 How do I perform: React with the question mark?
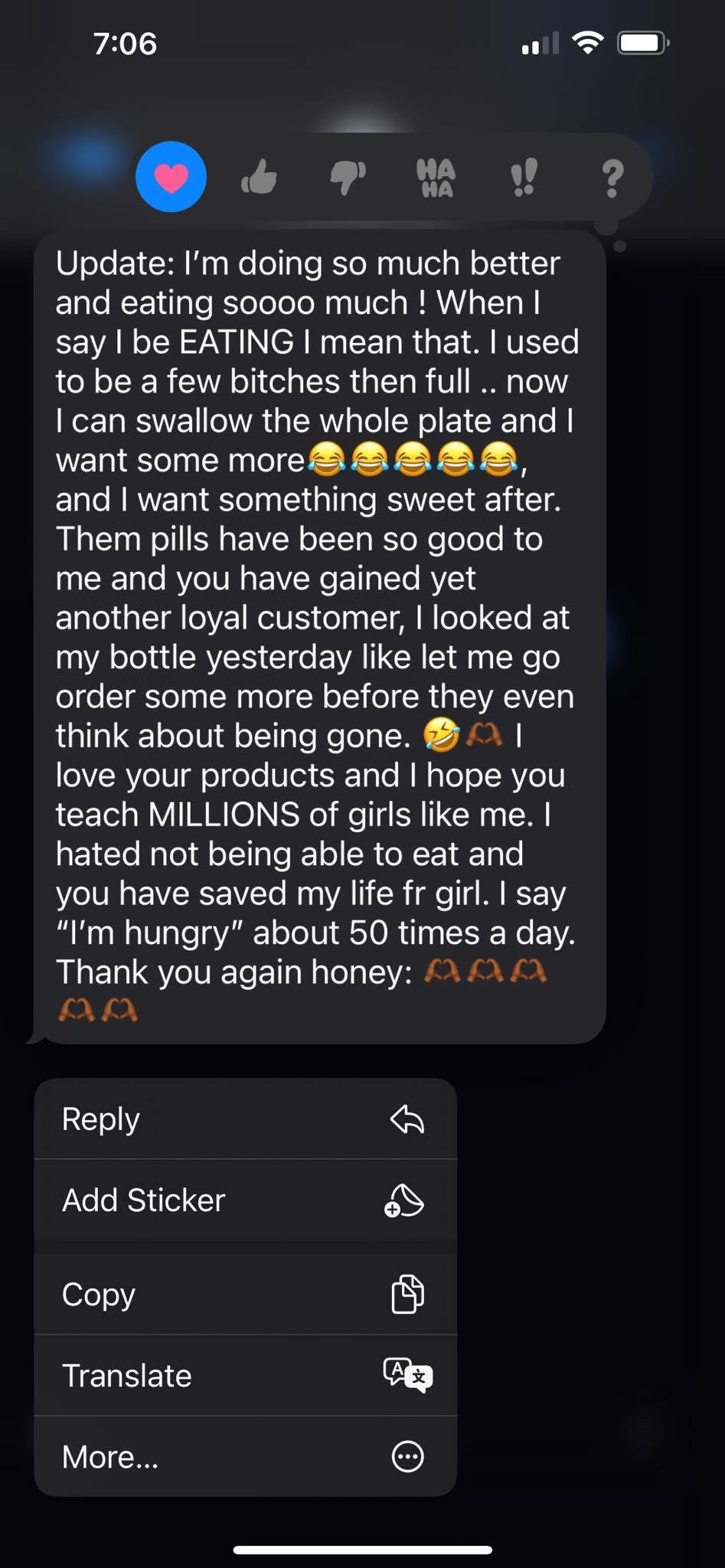click(x=612, y=178)
